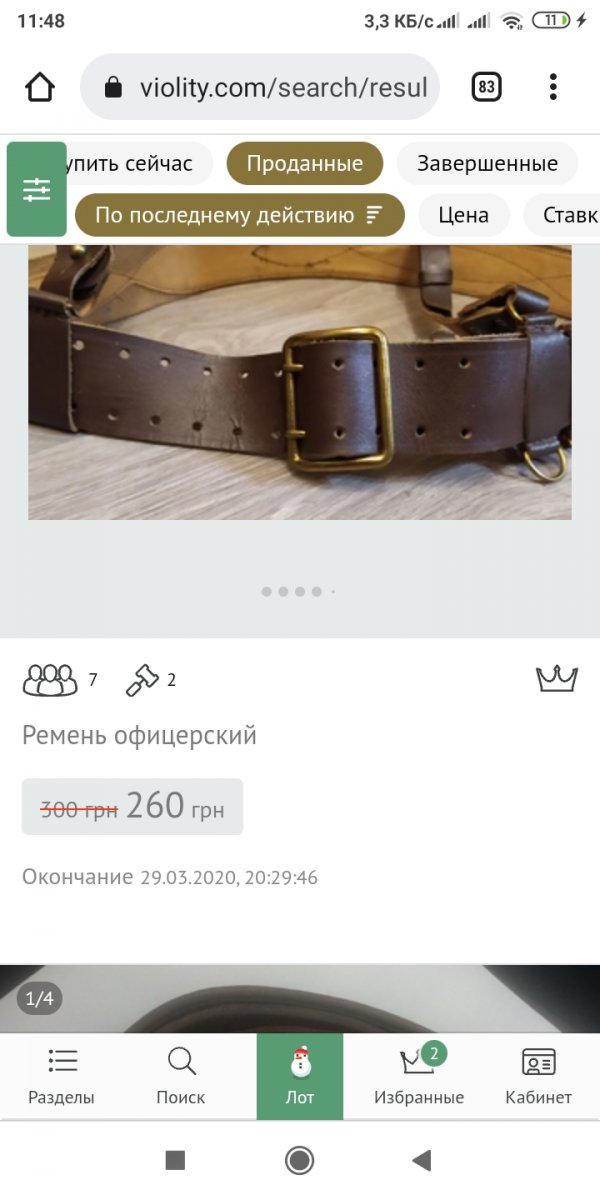Open the Разделы tab

(x=61, y=1076)
